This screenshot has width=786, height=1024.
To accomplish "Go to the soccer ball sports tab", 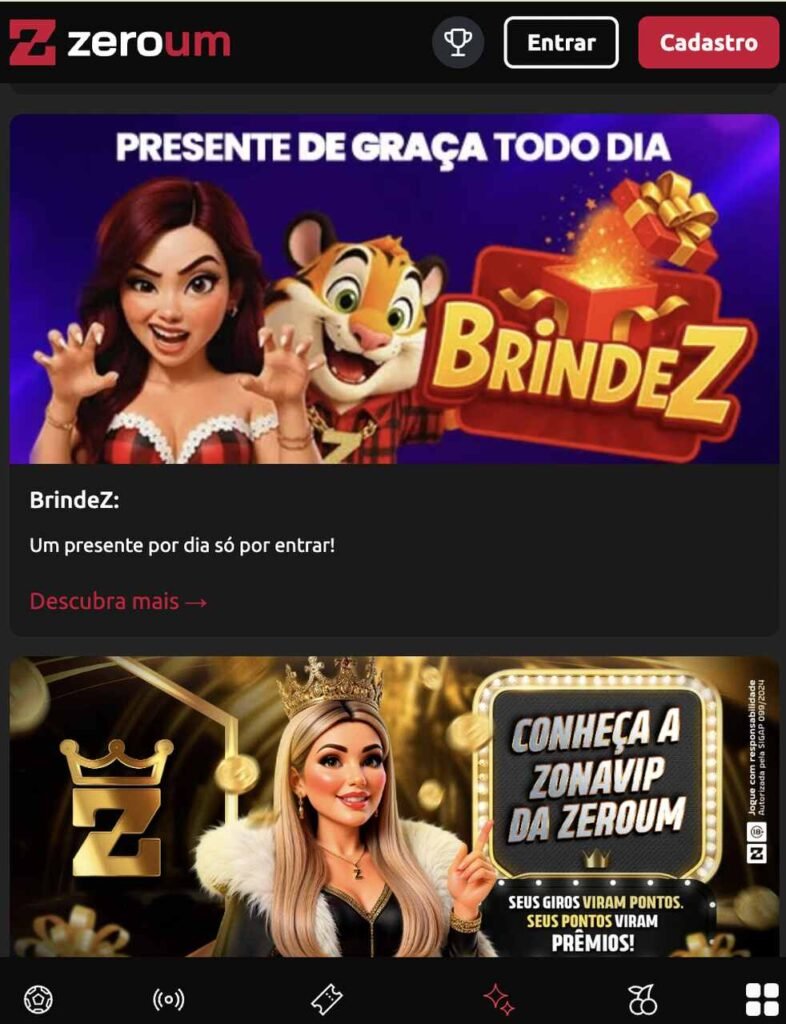I will coord(38,998).
